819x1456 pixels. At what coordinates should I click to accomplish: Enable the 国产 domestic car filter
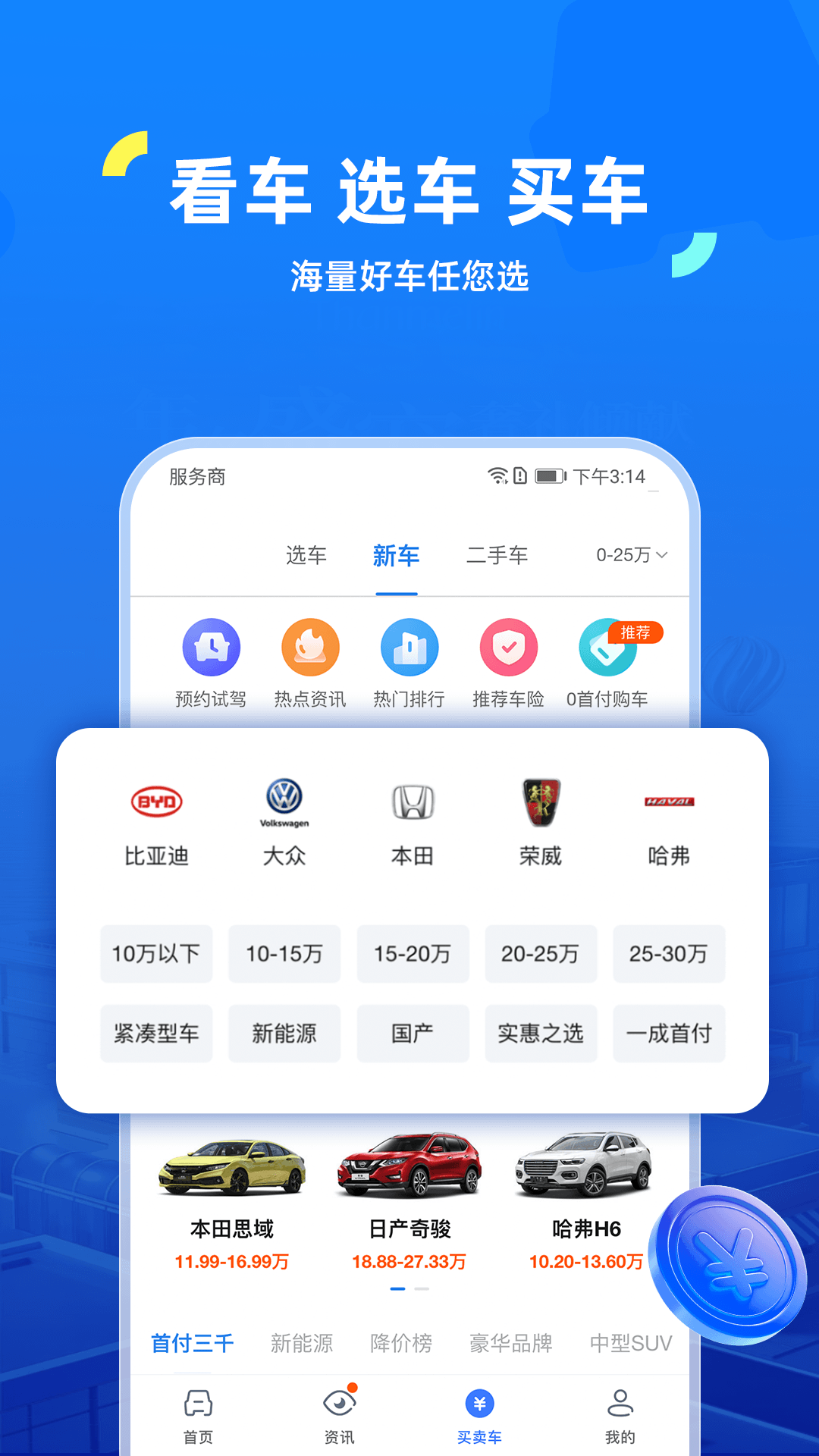413,1033
